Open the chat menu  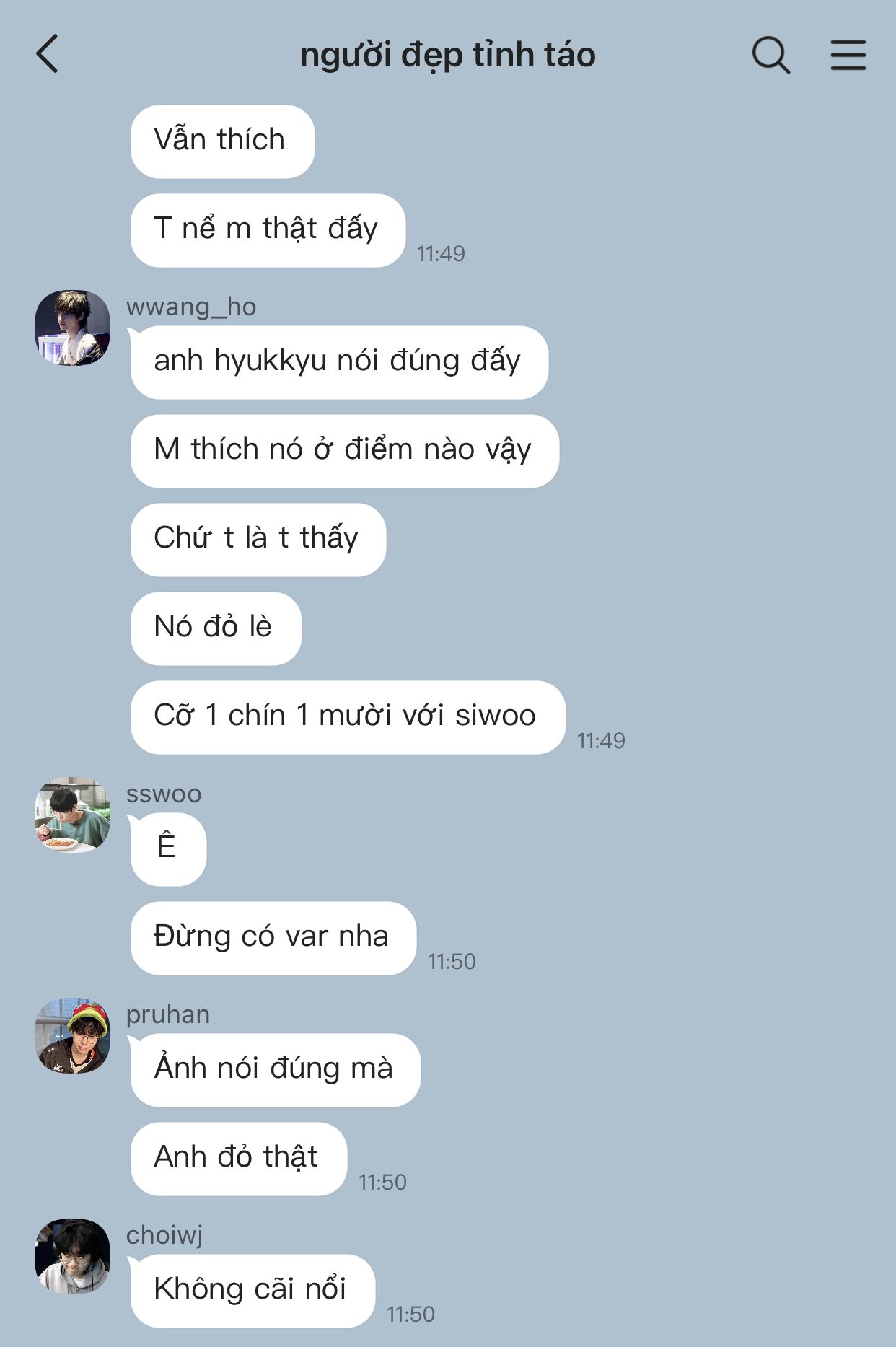[x=848, y=55]
